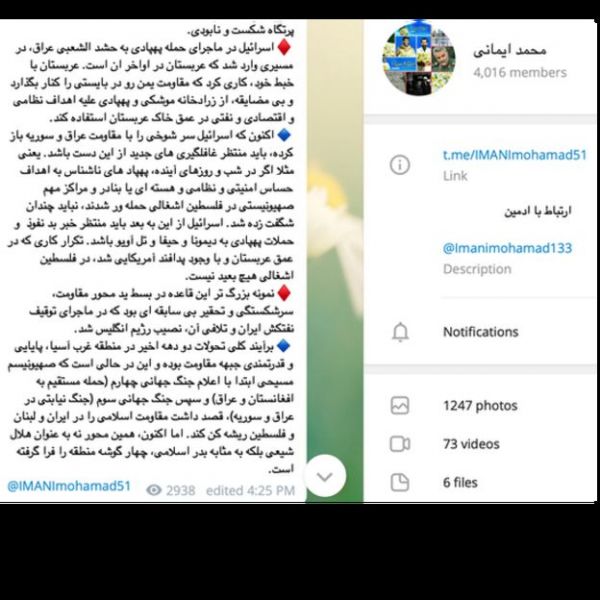Tap @IMANImohamad51 mention under the message
The width and height of the screenshot is (600, 600).
pos(70,487)
